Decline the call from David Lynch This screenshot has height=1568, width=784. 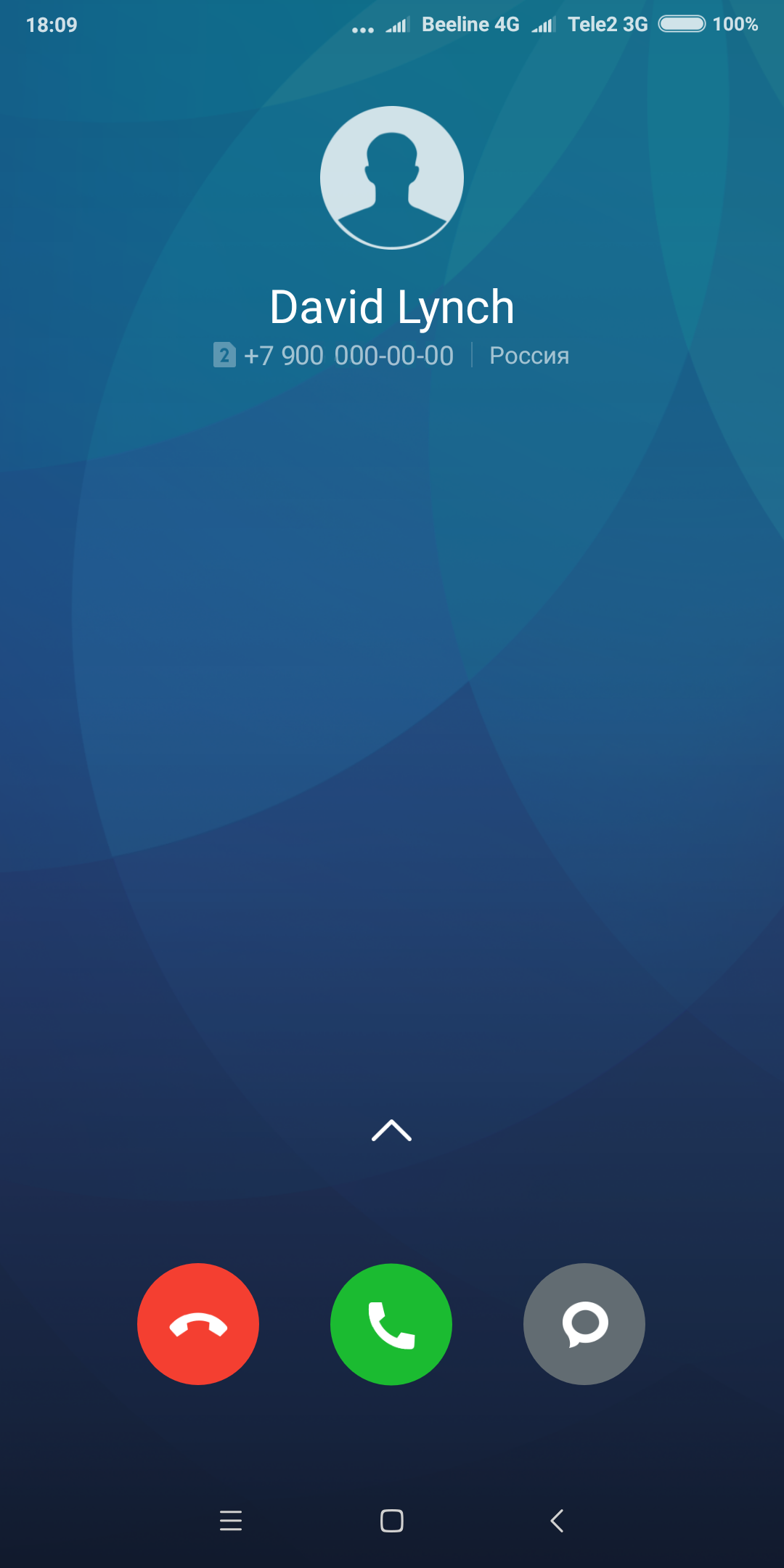pos(198,1324)
